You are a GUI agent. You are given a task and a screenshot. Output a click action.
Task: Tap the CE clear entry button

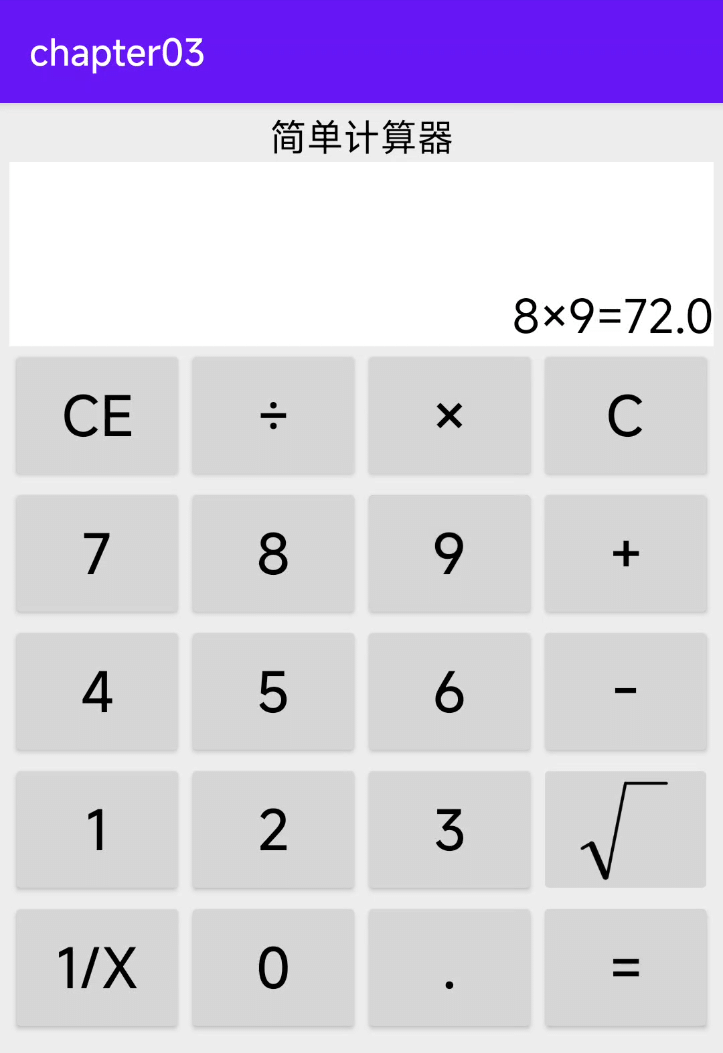click(97, 415)
